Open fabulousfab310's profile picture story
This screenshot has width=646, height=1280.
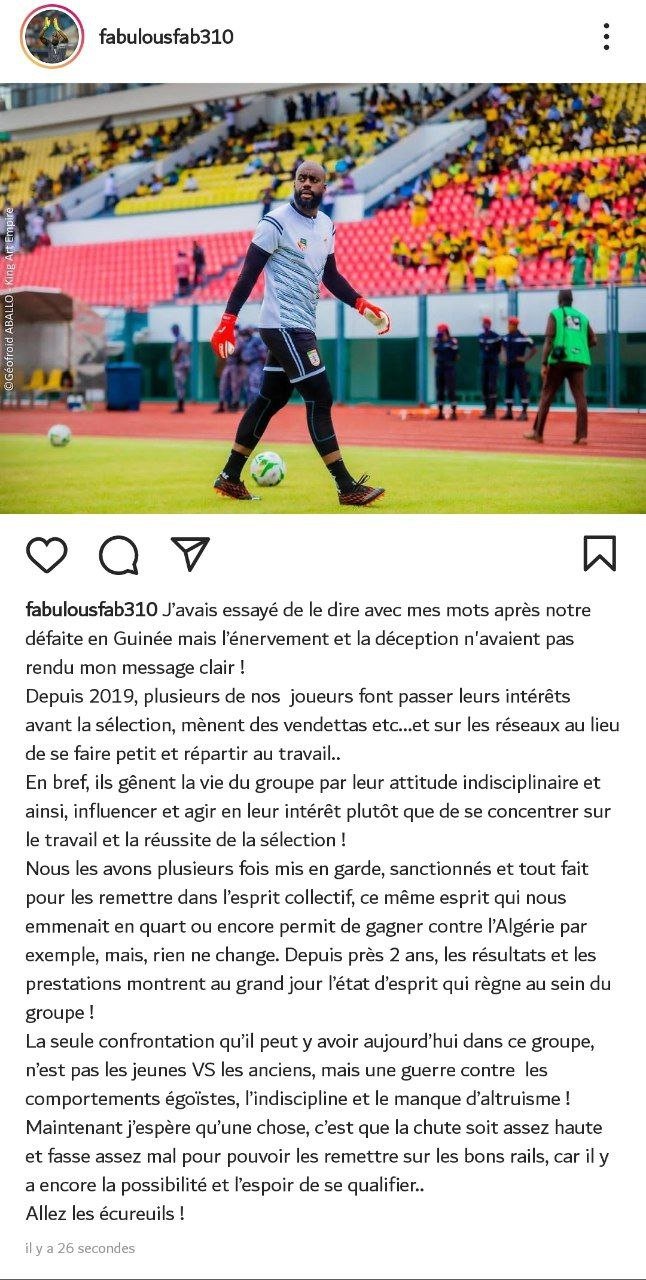(51, 37)
